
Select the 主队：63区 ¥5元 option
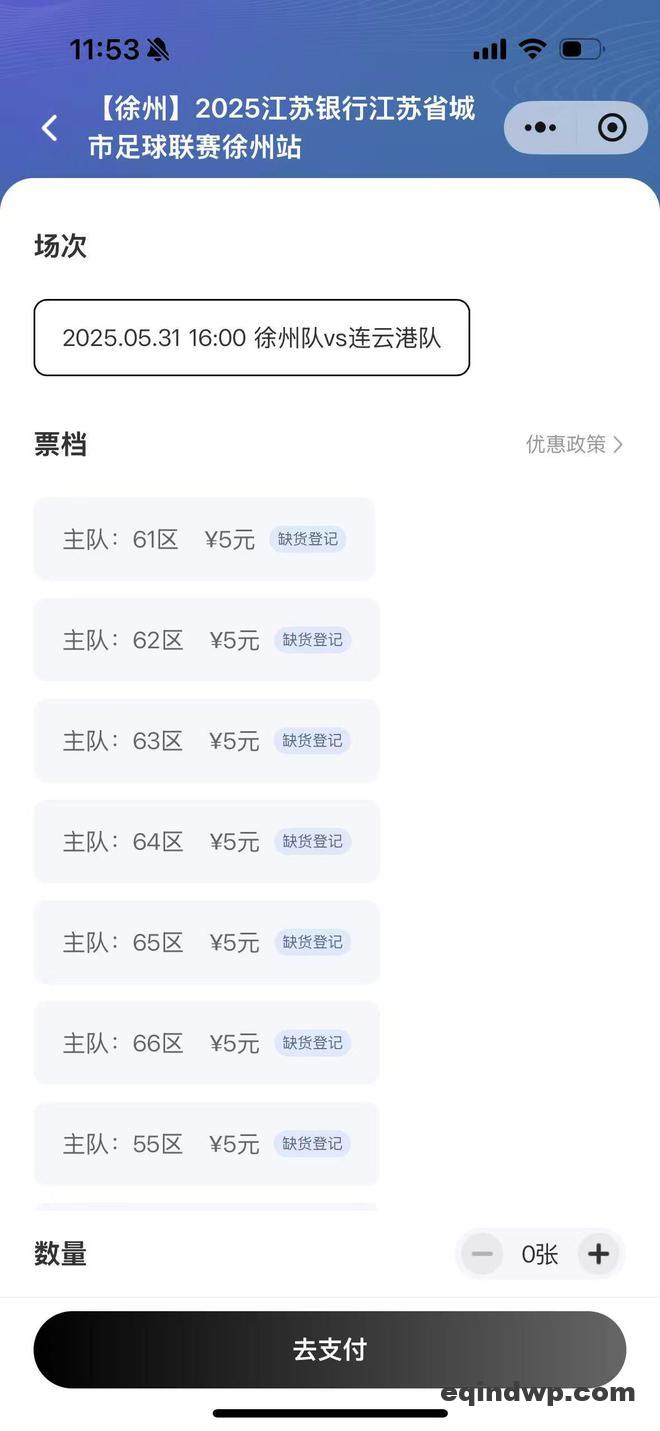point(207,741)
